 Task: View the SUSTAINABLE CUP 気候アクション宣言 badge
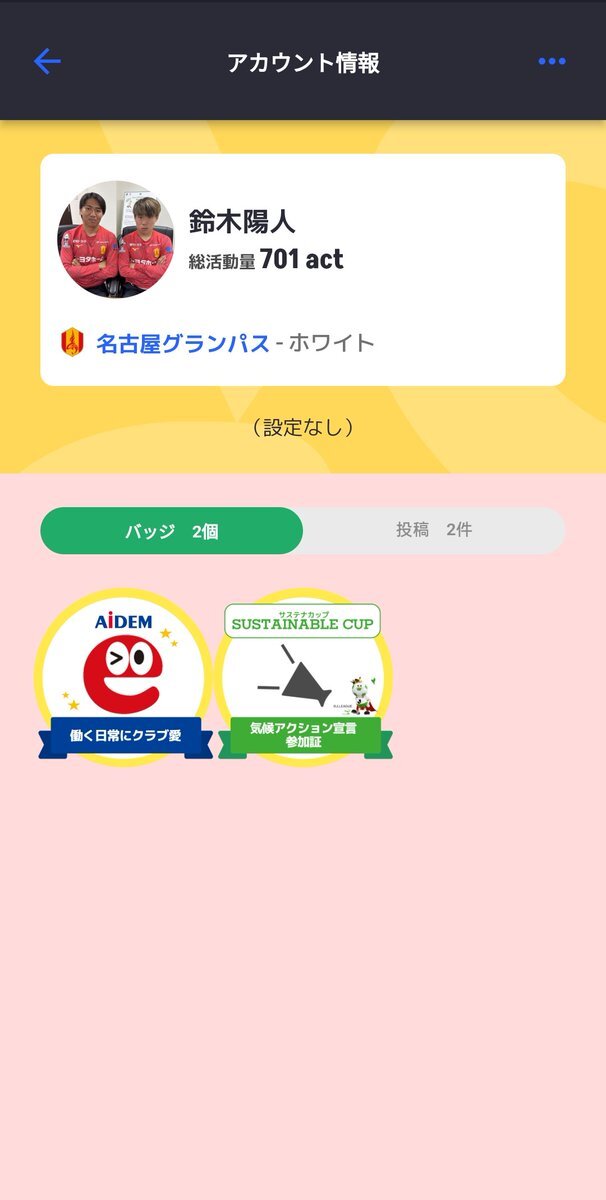point(303,678)
